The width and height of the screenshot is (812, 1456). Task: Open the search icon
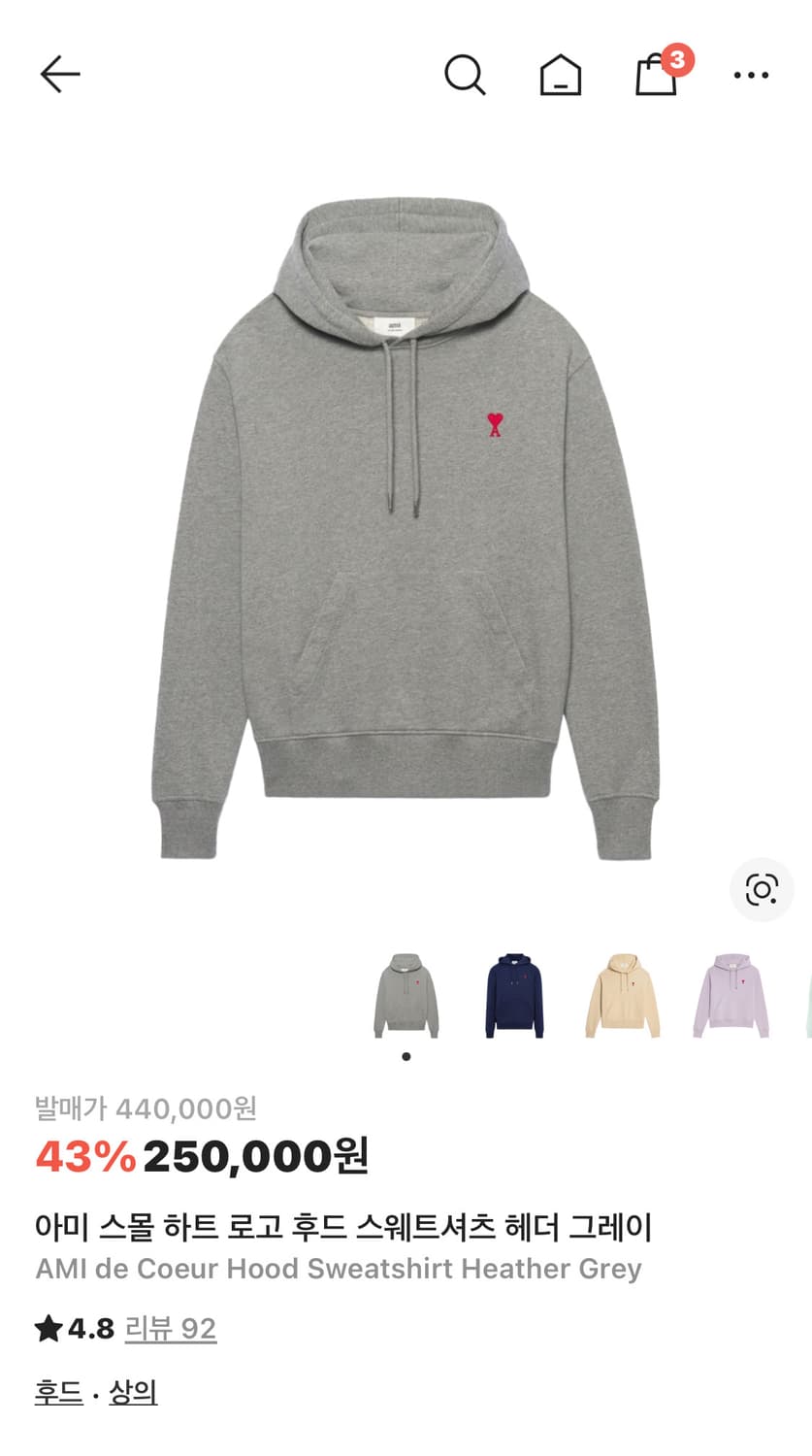467,73
